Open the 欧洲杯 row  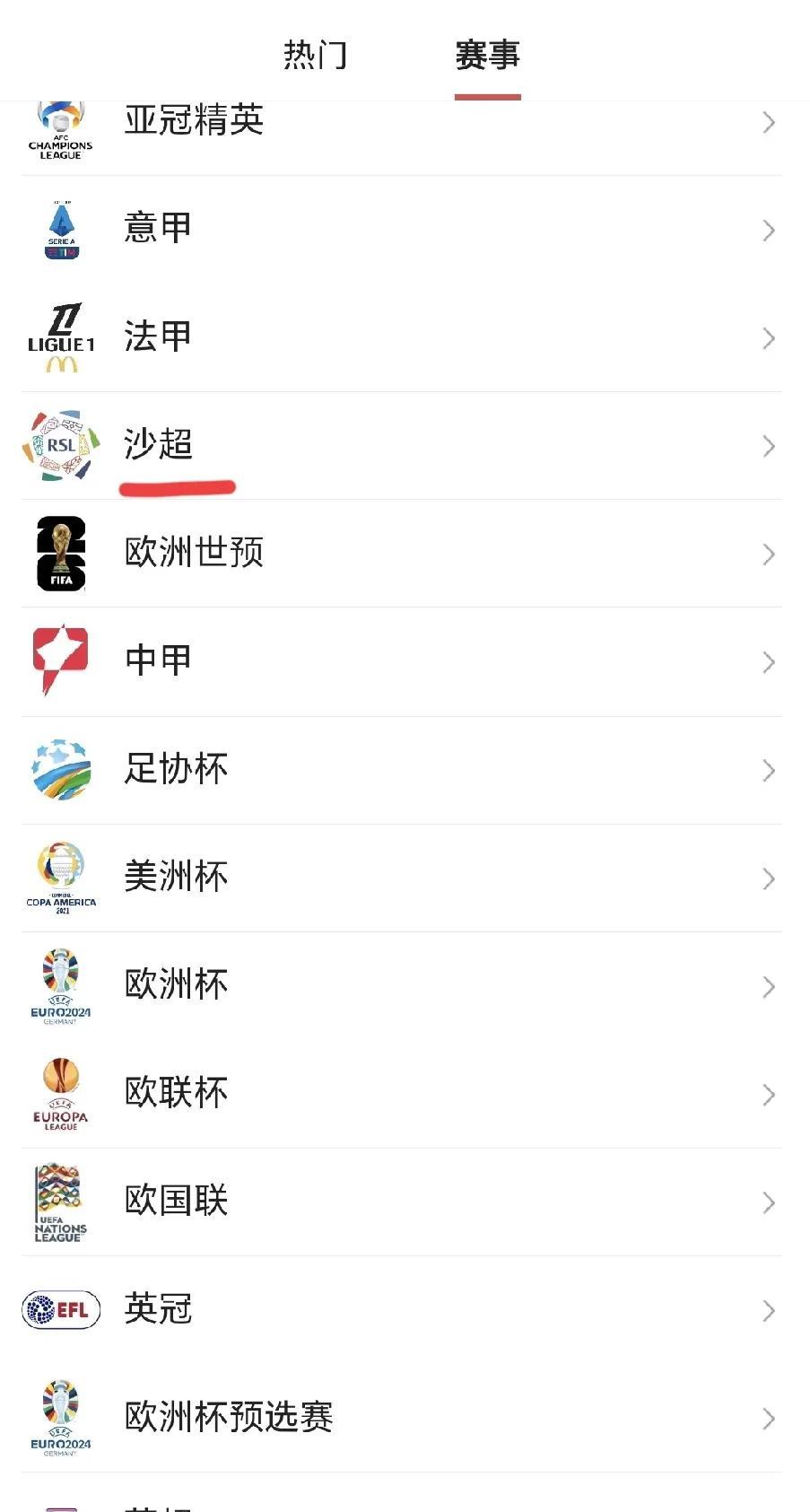point(402,986)
